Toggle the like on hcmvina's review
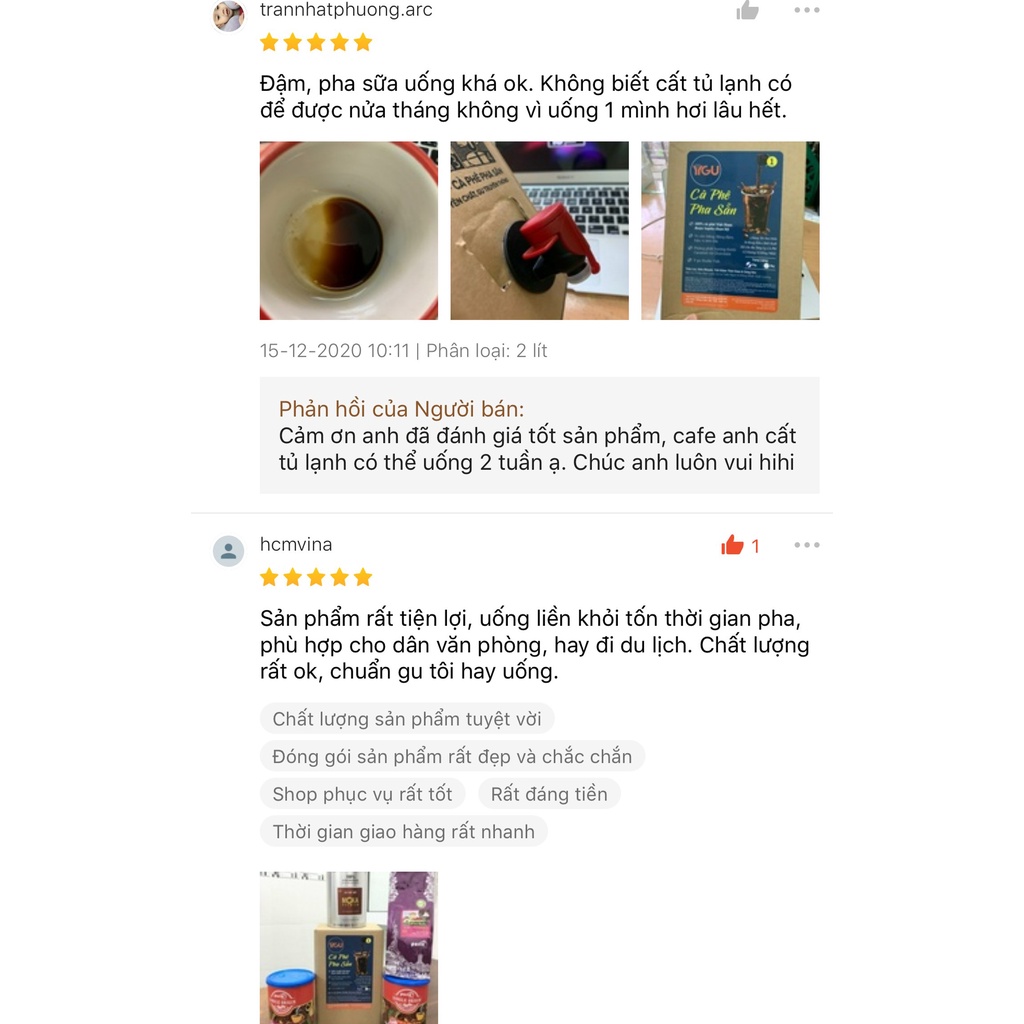 click(734, 545)
